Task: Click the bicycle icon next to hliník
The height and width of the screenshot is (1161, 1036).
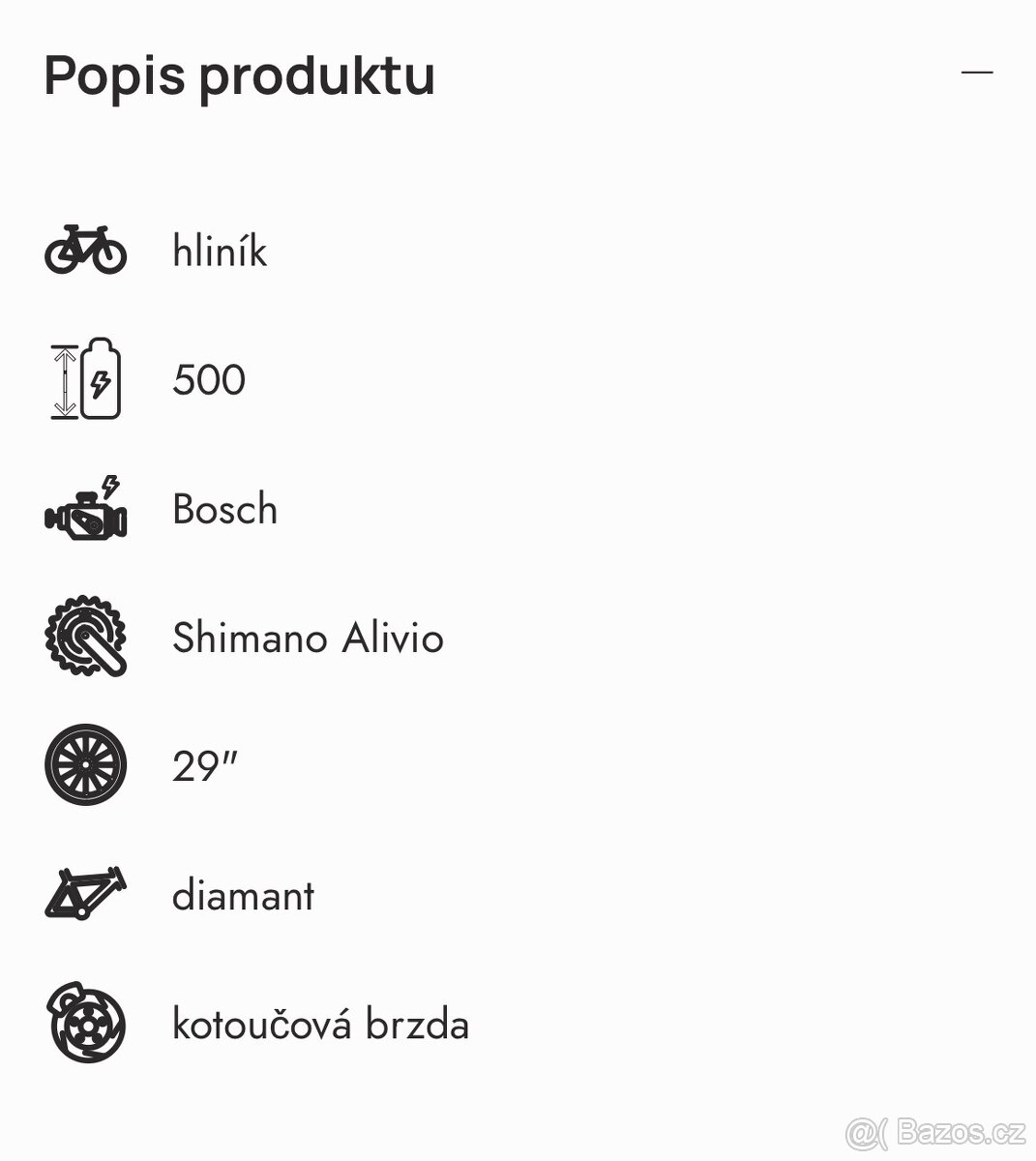Action: coord(85,252)
